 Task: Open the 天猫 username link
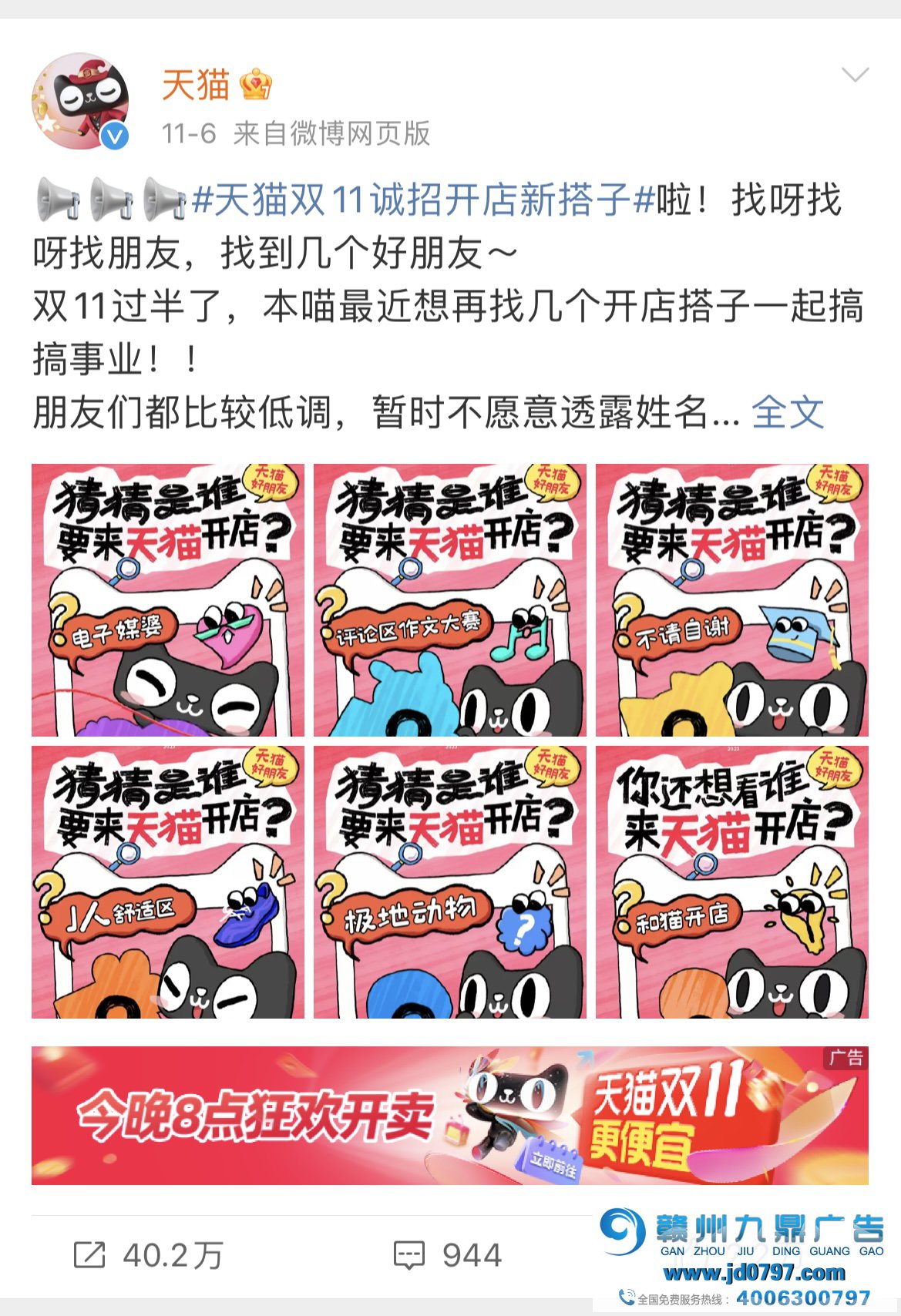[x=196, y=84]
